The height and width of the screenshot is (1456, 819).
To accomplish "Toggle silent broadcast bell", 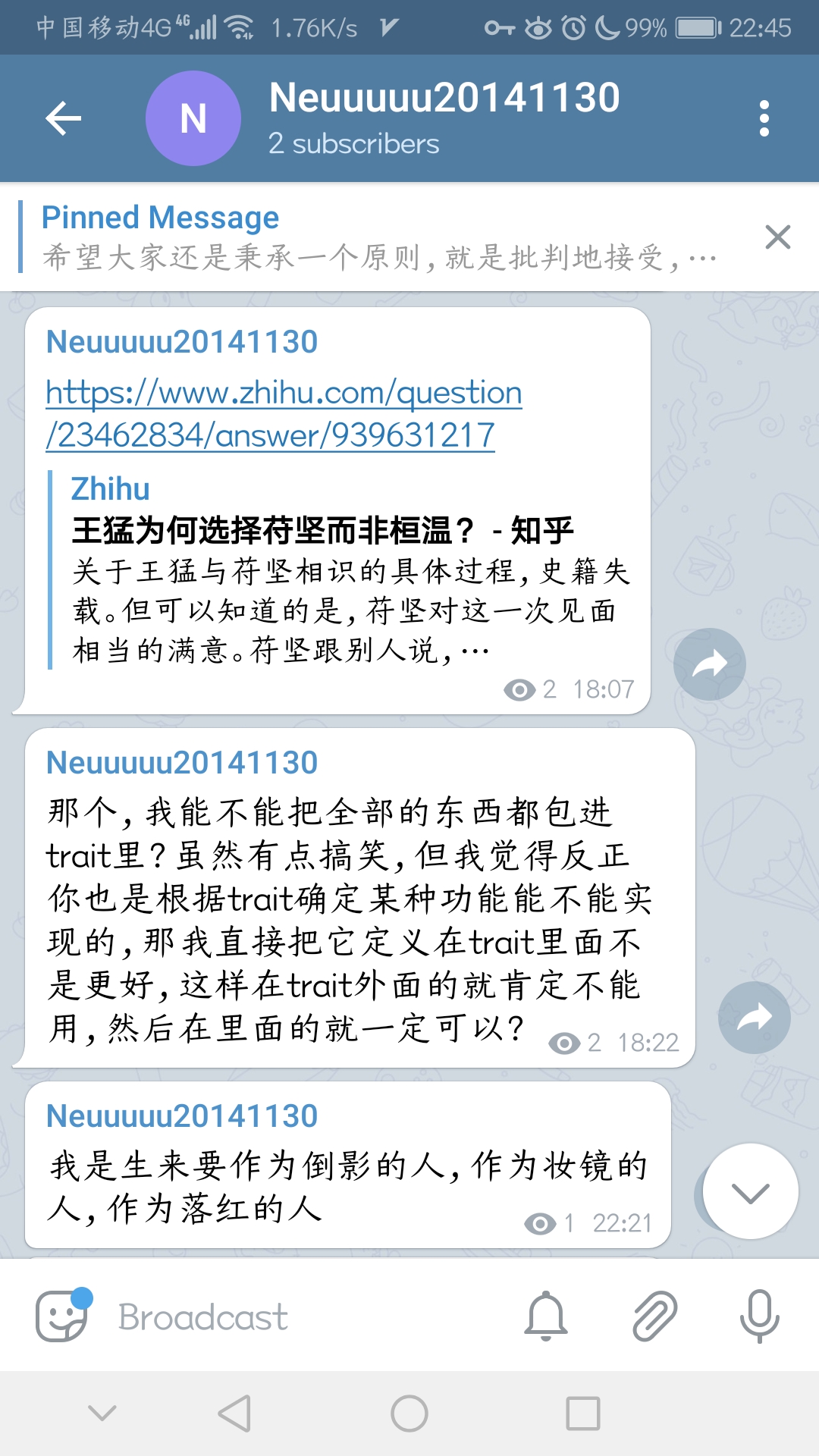I will (545, 1316).
